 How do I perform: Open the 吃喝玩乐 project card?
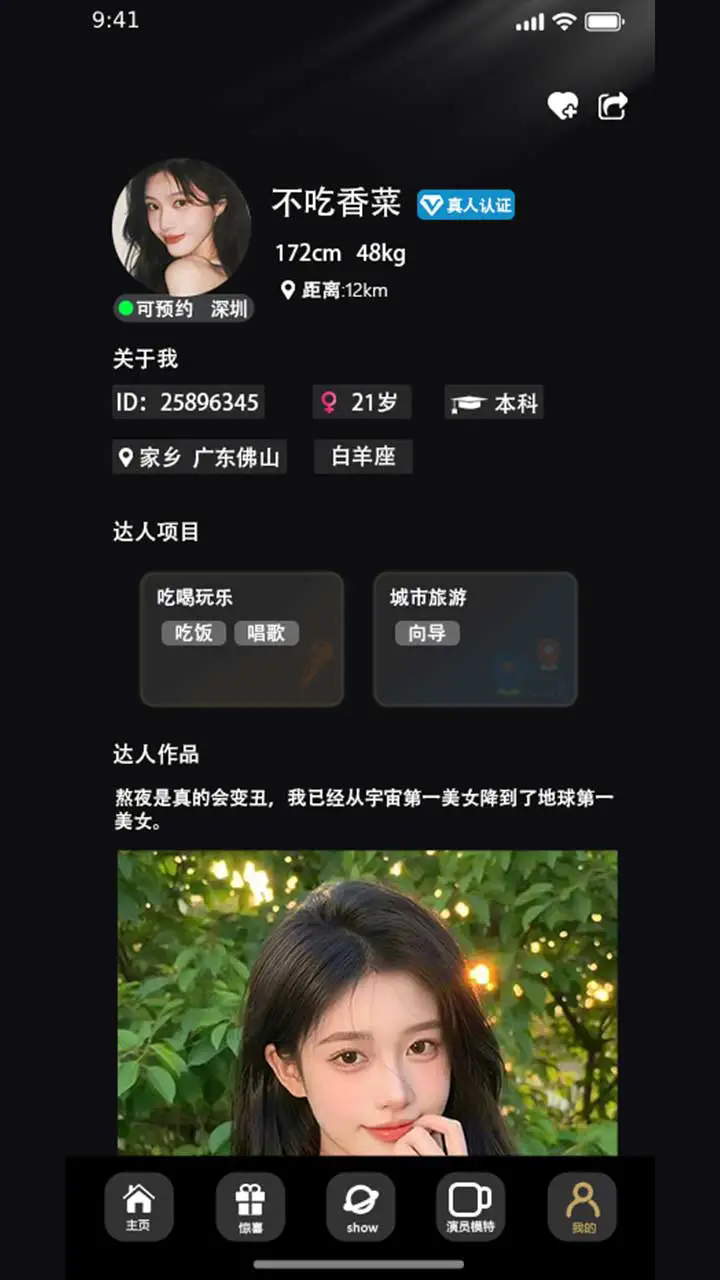click(242, 665)
